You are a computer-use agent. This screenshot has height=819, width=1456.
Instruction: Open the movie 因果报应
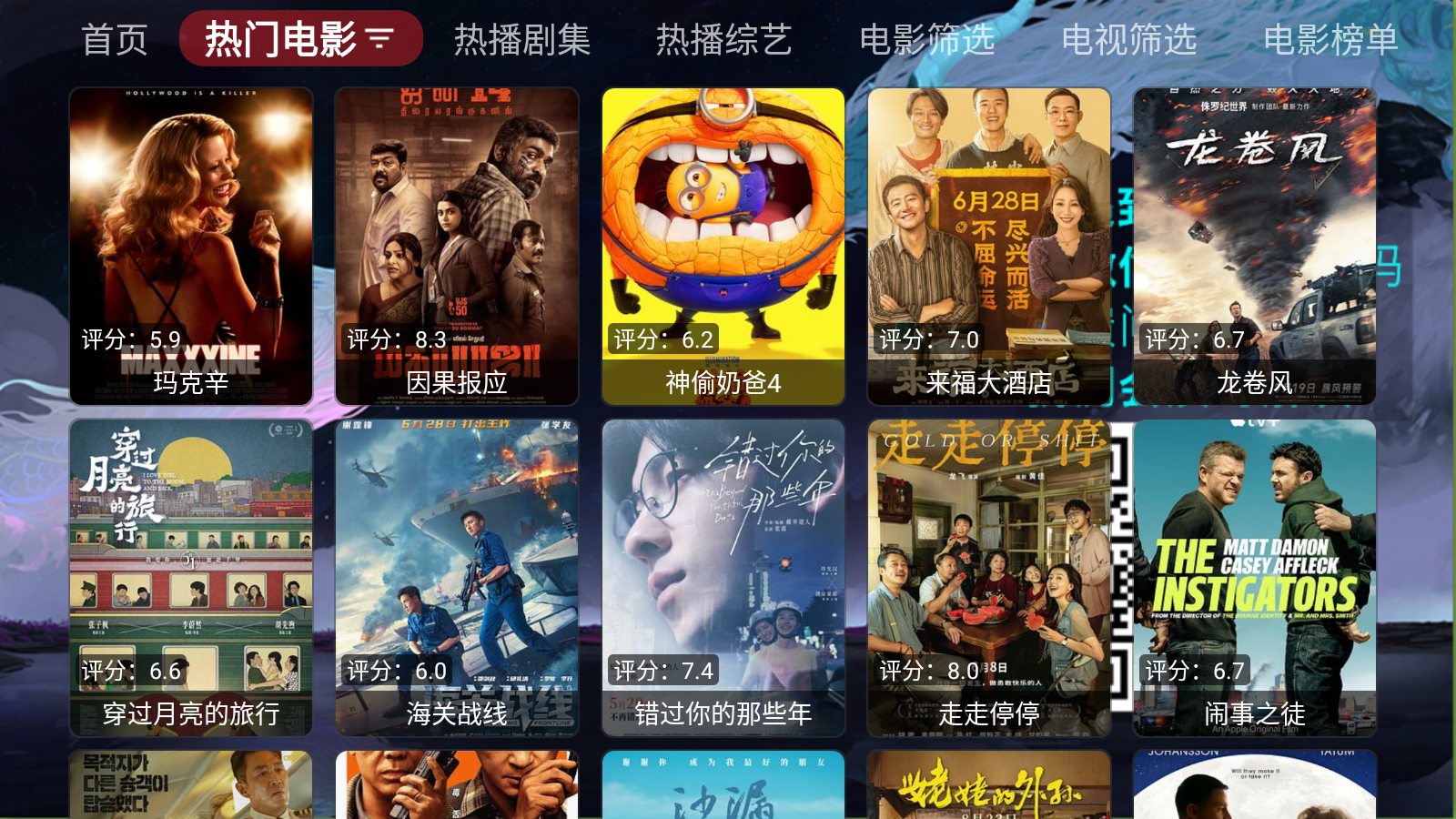click(457, 246)
